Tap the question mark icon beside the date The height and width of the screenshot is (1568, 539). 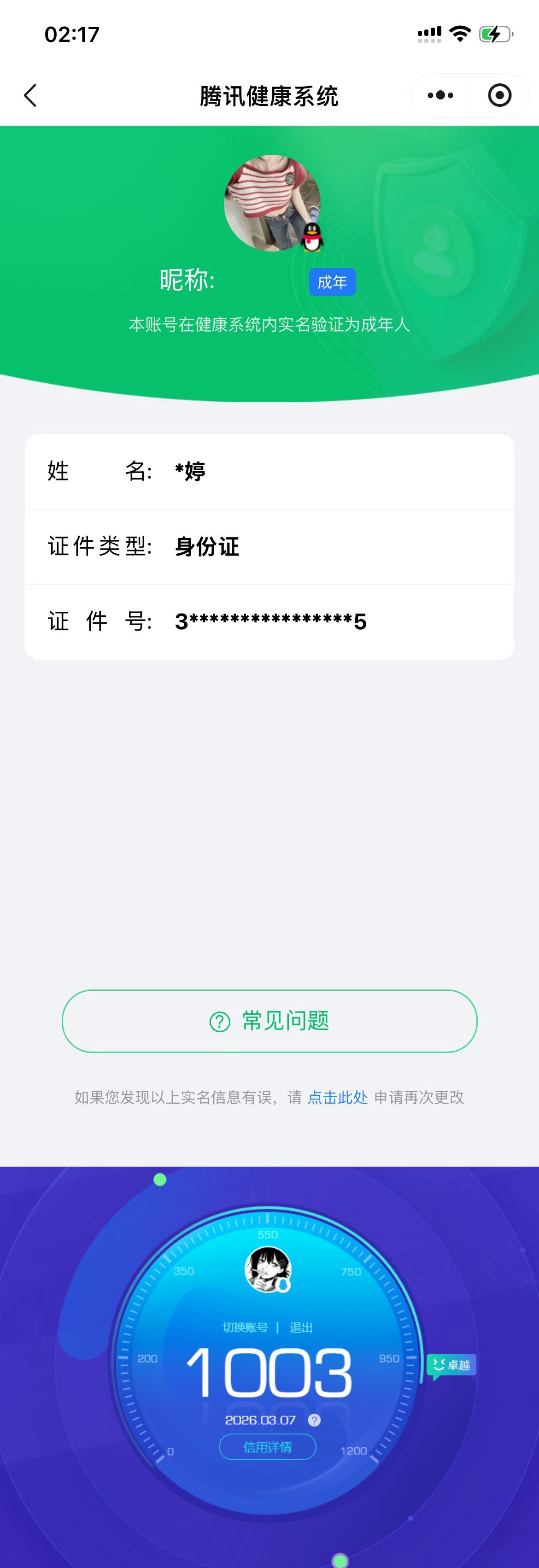314,1420
